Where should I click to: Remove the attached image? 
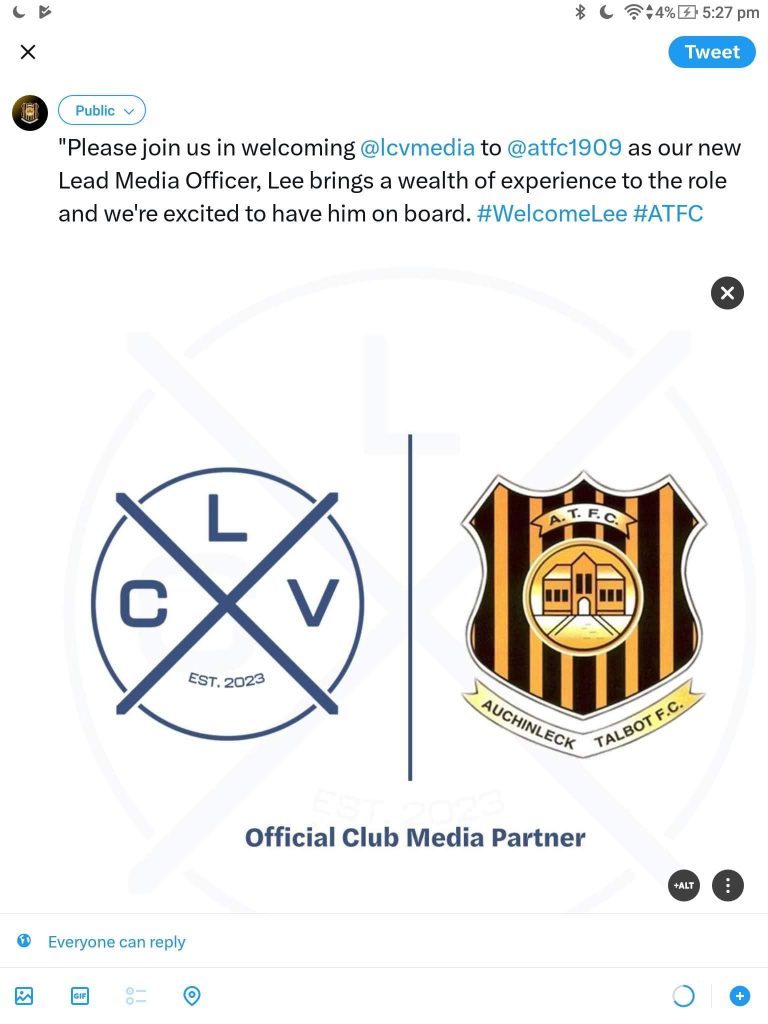click(x=727, y=293)
